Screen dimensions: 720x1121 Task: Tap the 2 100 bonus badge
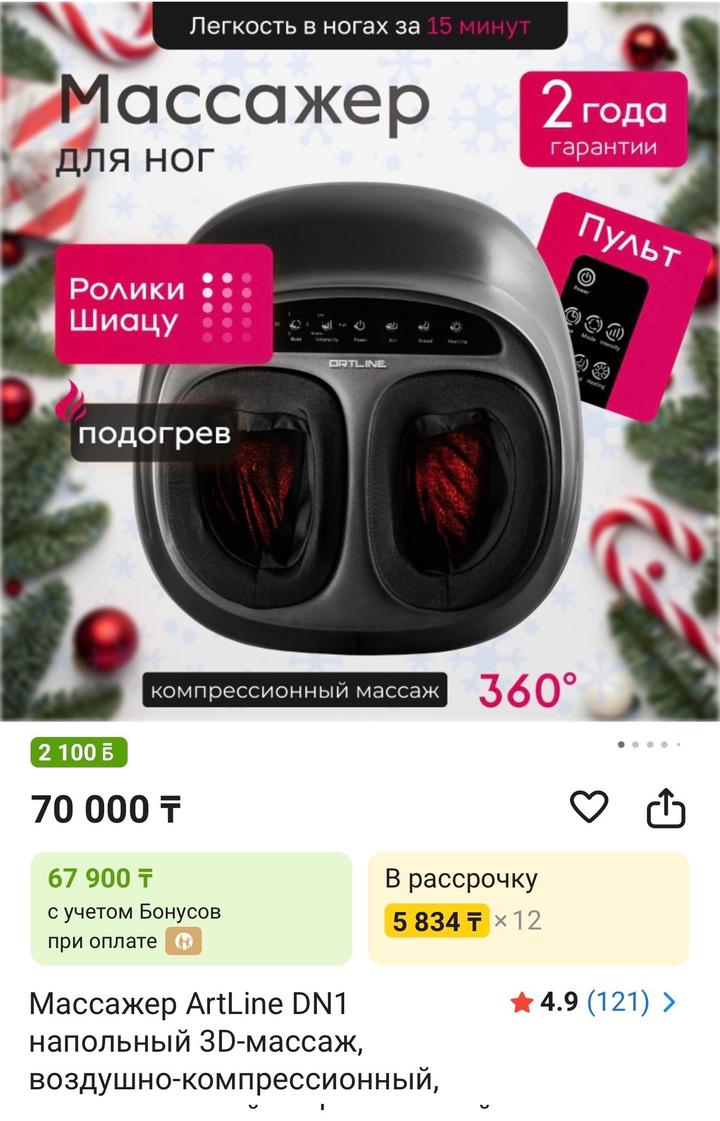pyautogui.click(x=80, y=752)
